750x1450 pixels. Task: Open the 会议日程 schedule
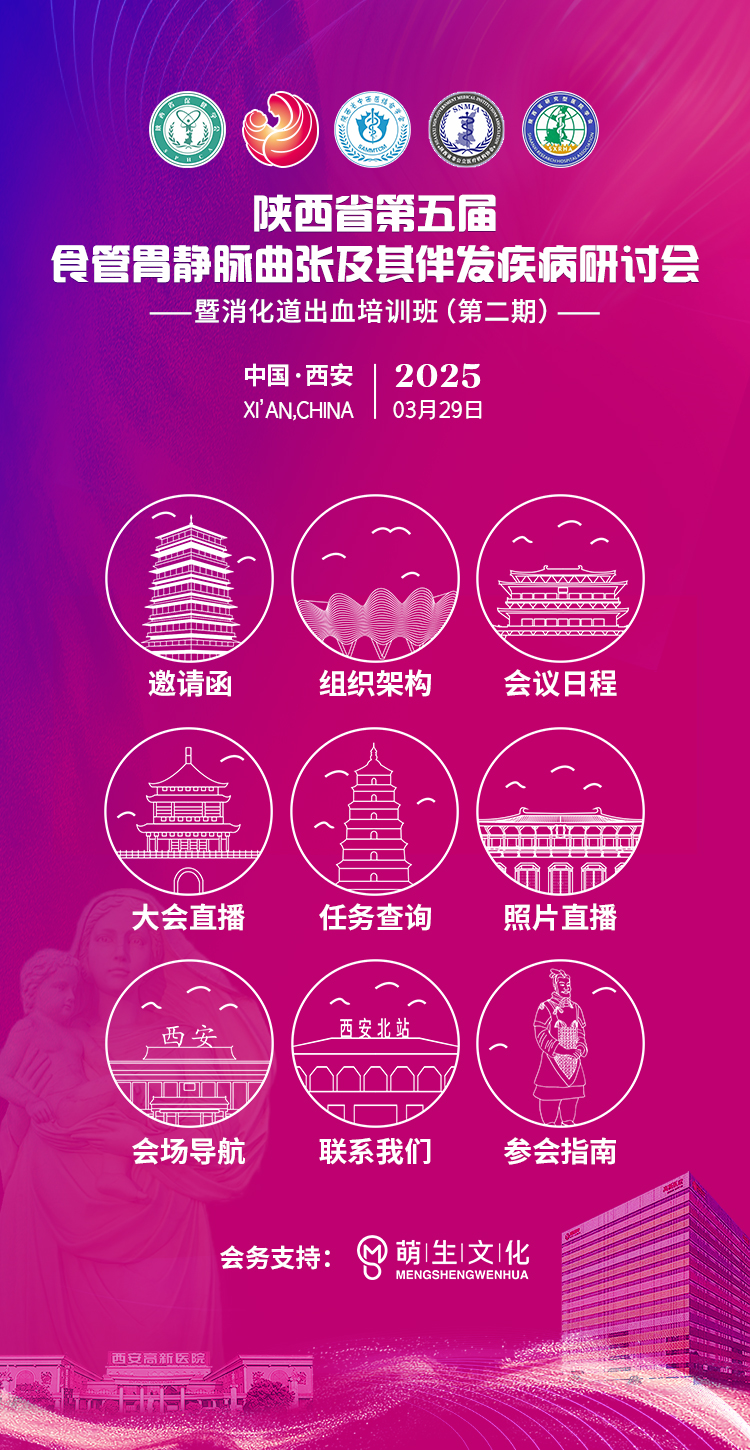pyautogui.click(x=560, y=598)
